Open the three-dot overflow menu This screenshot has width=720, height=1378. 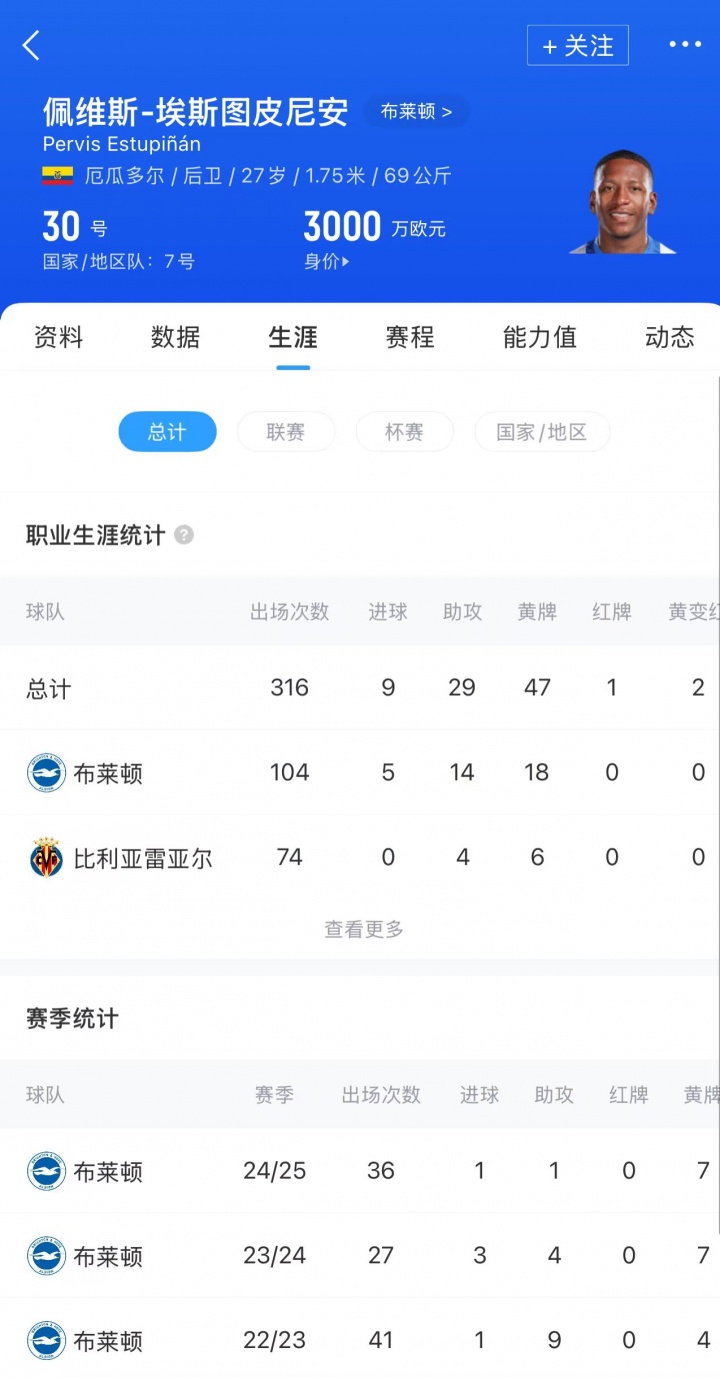tap(685, 45)
